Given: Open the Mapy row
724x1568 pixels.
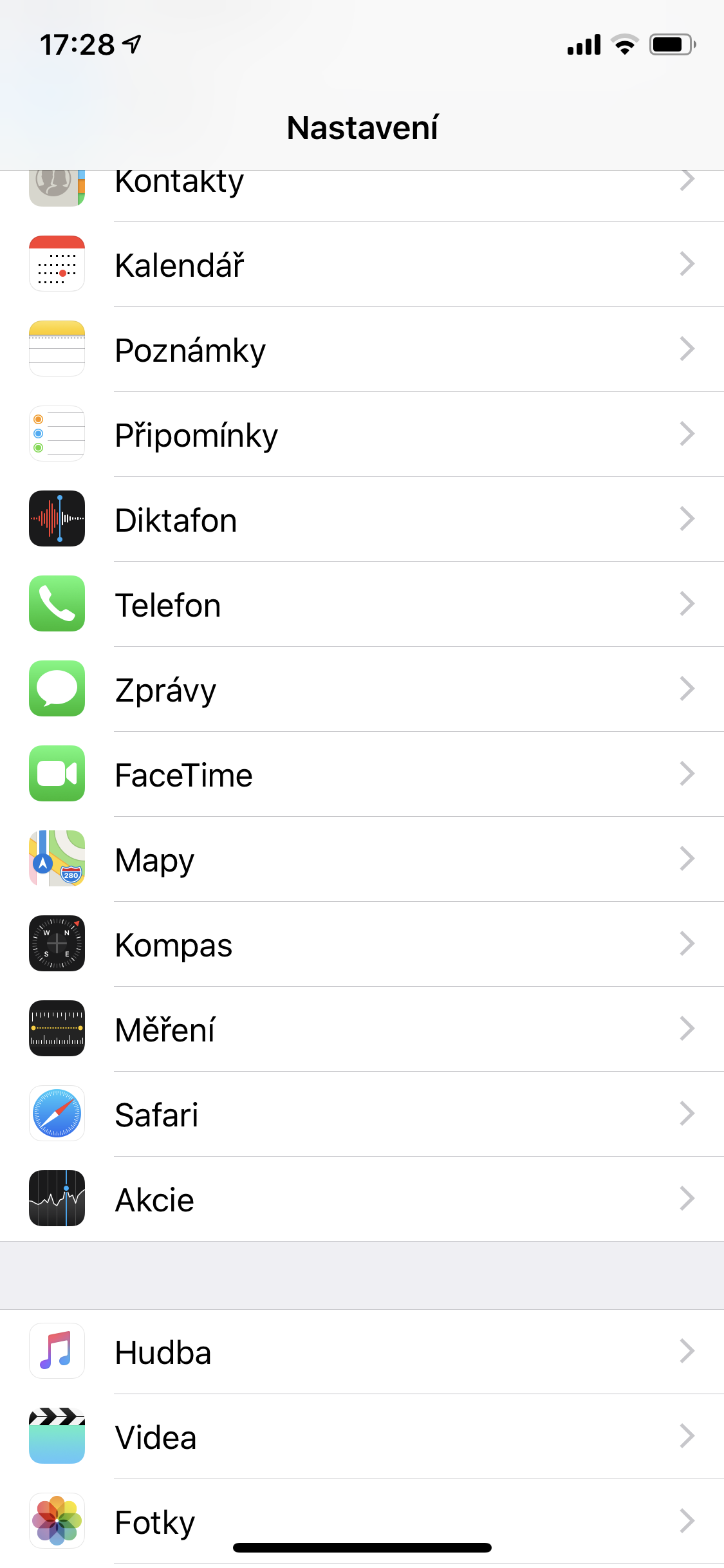Looking at the screenshot, I should point(360,859).
